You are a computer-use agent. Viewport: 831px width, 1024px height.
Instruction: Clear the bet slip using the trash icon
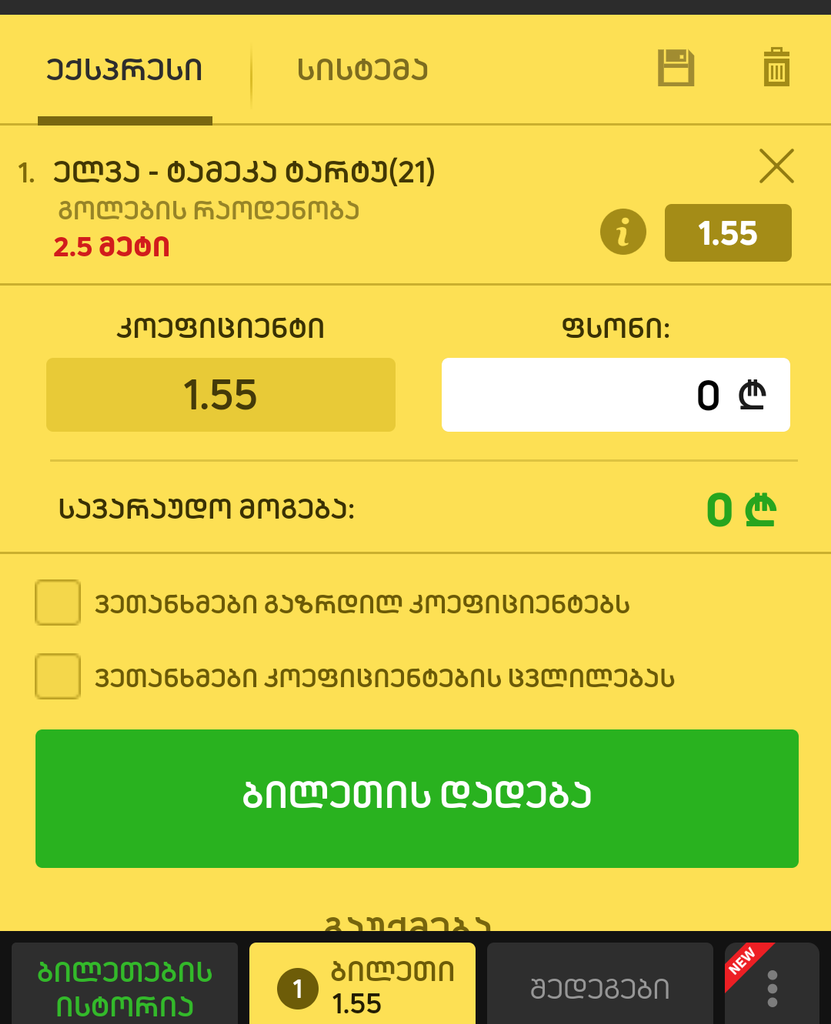point(775,69)
